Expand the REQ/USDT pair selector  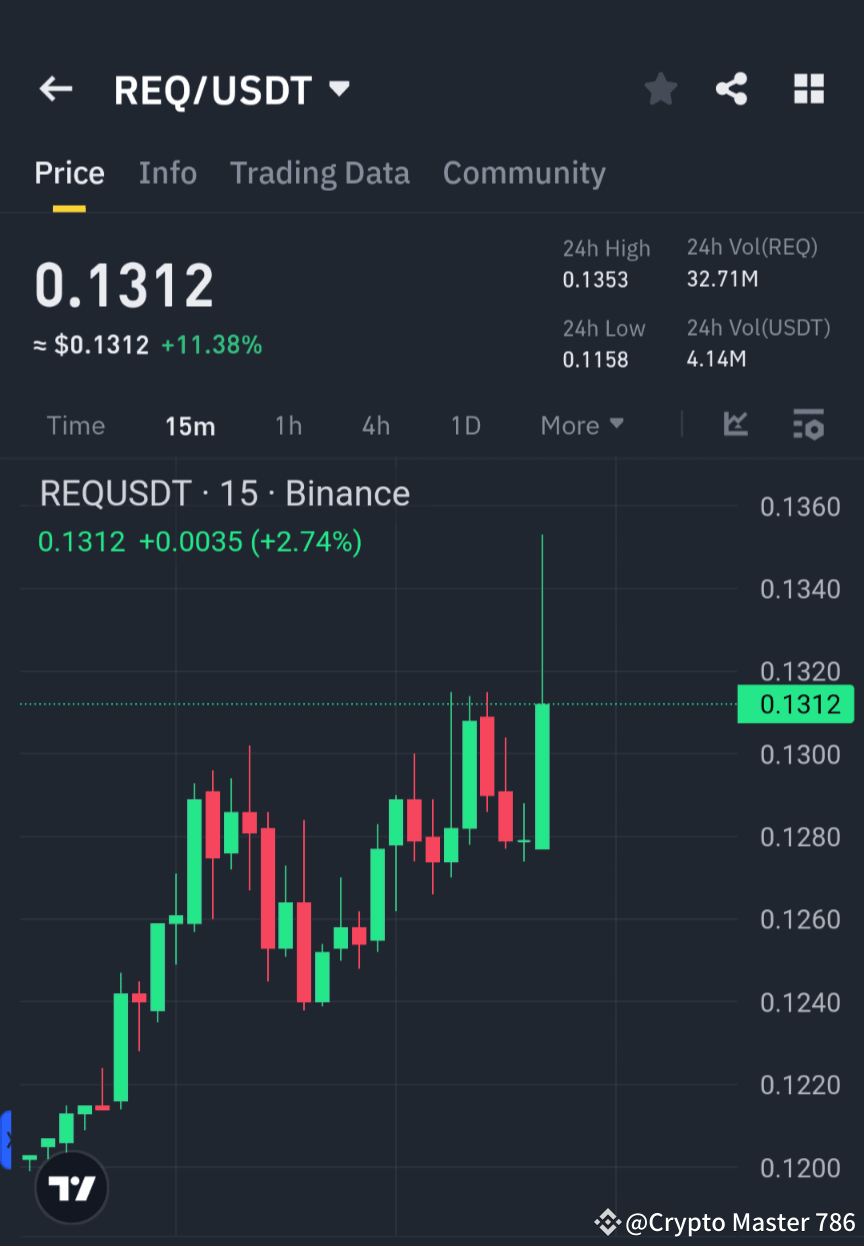tap(231, 89)
